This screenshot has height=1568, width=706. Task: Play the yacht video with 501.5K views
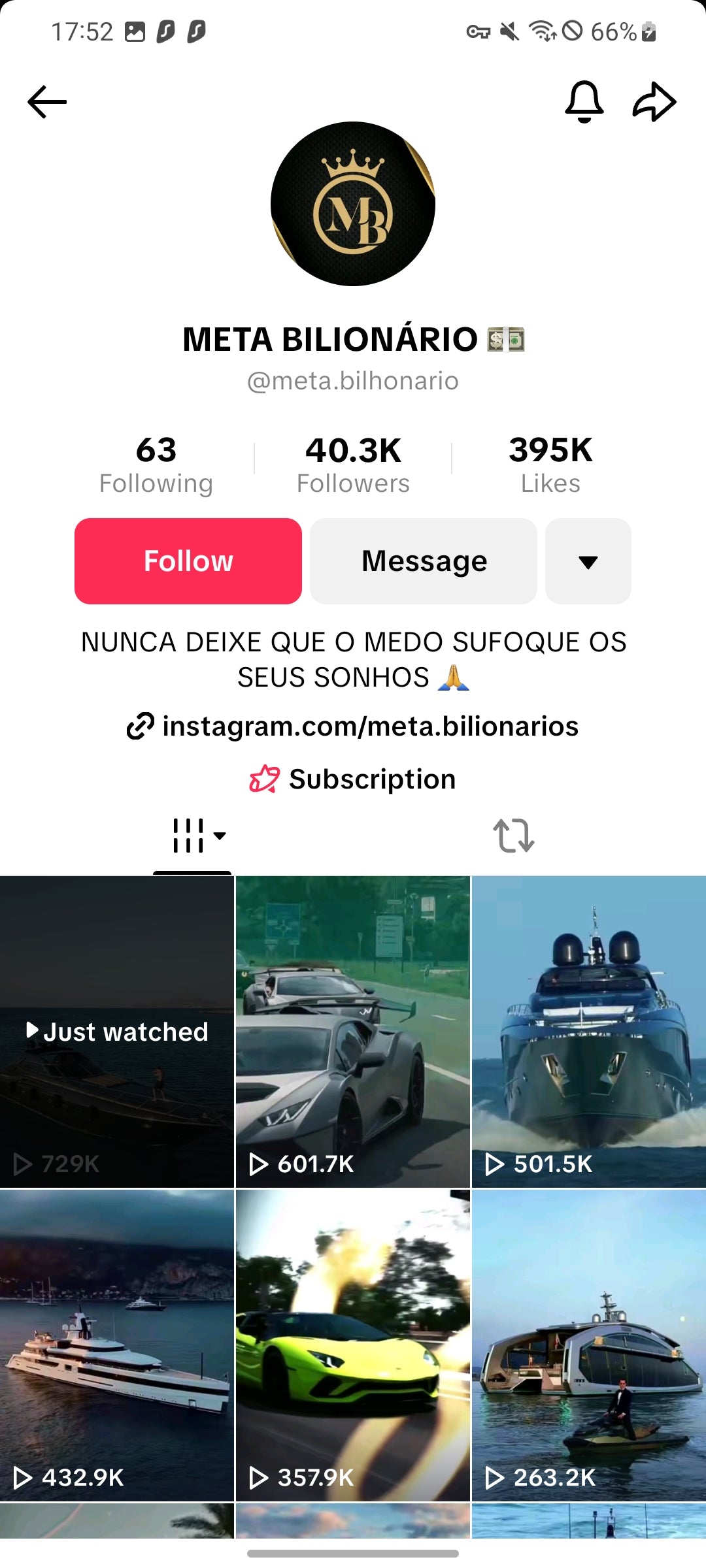tap(589, 1032)
